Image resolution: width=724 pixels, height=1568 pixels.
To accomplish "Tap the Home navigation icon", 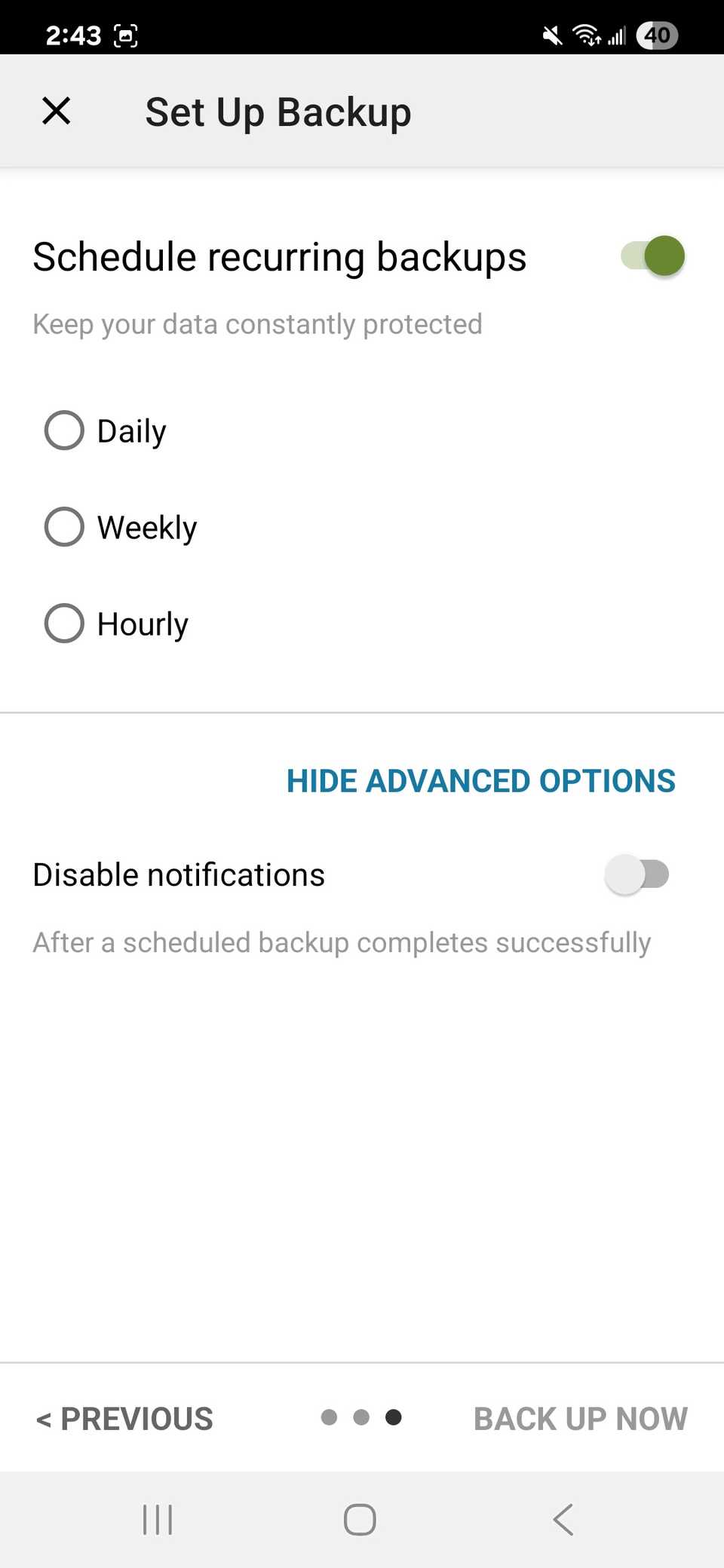I will point(360,1520).
